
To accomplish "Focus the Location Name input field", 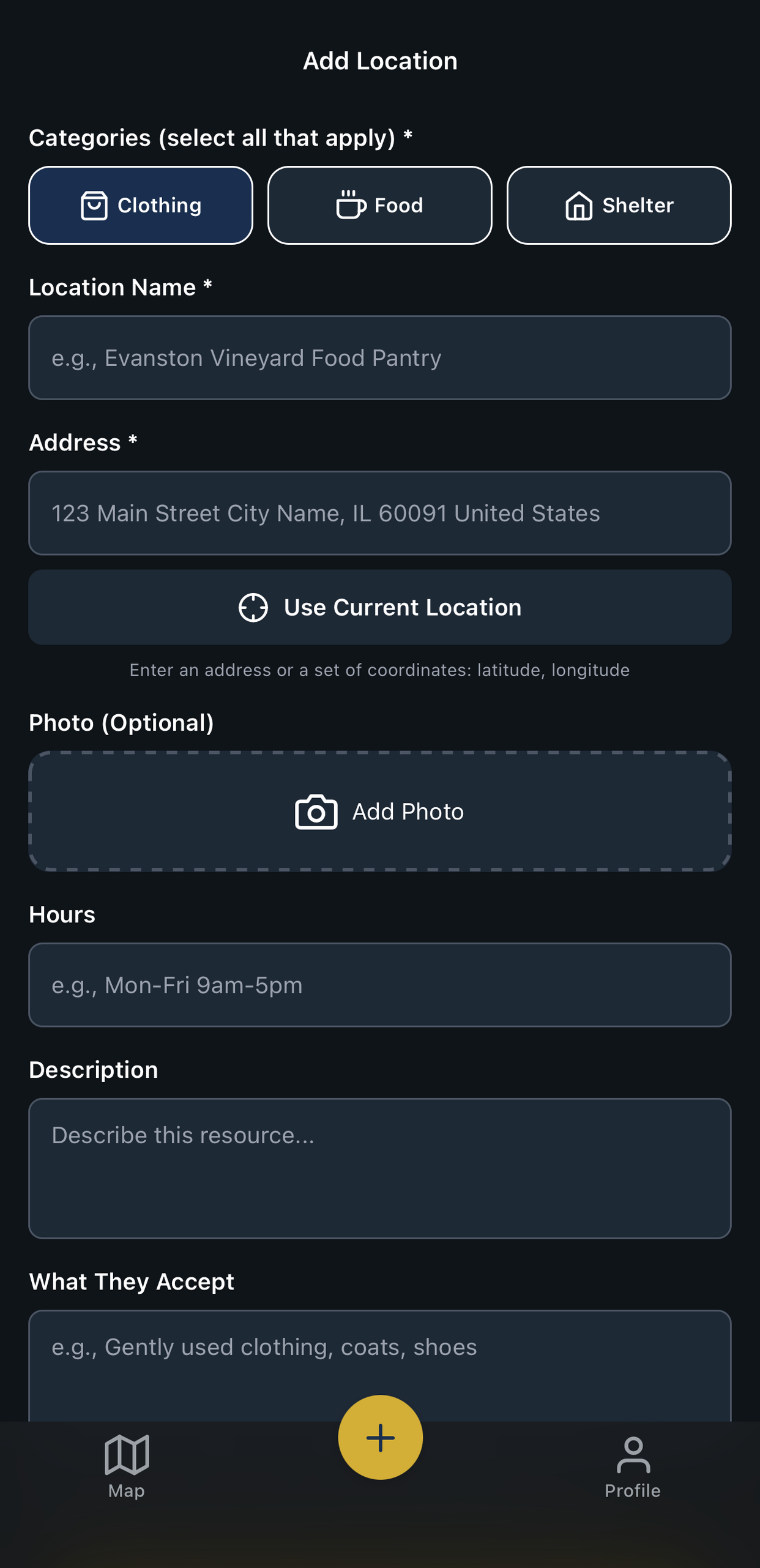I will pos(380,358).
